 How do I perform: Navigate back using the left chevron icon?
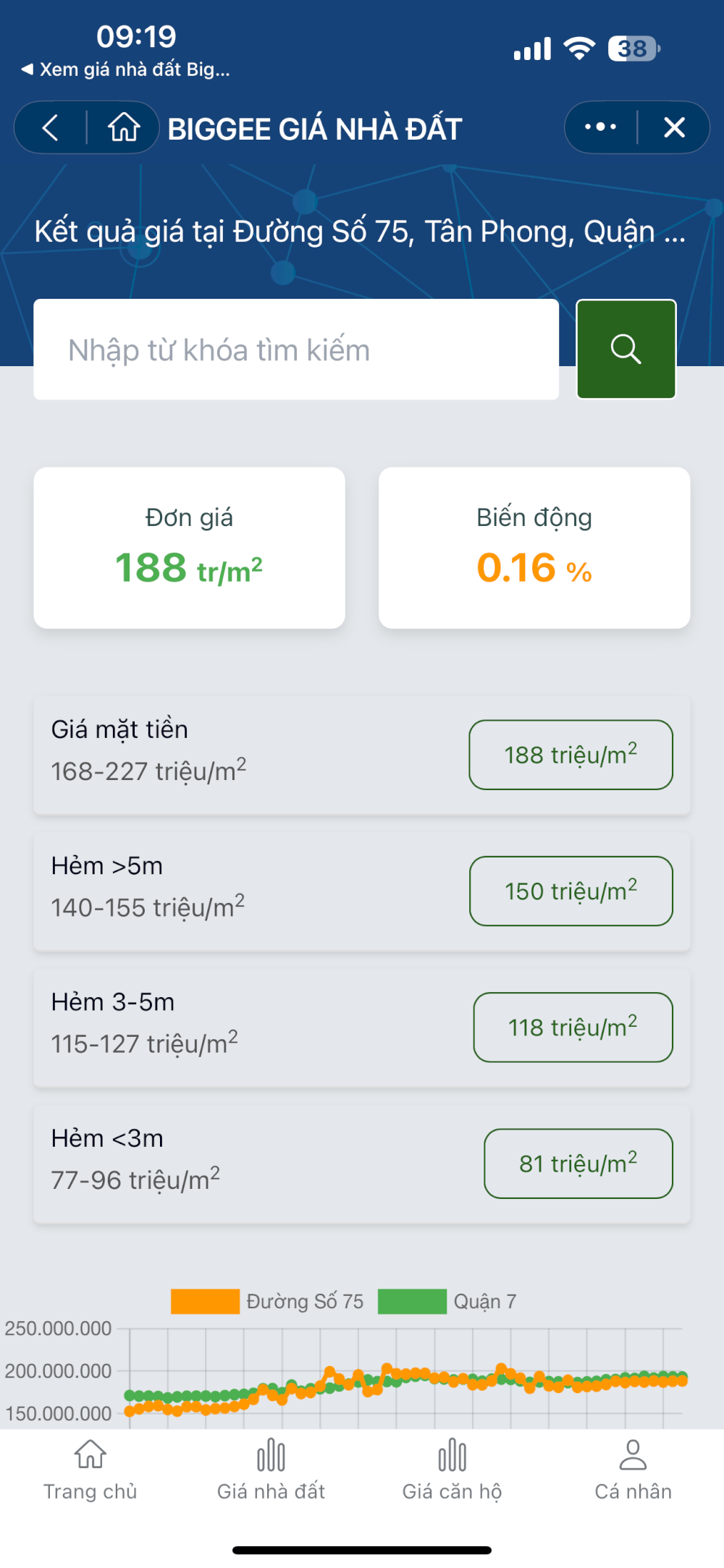[x=49, y=127]
